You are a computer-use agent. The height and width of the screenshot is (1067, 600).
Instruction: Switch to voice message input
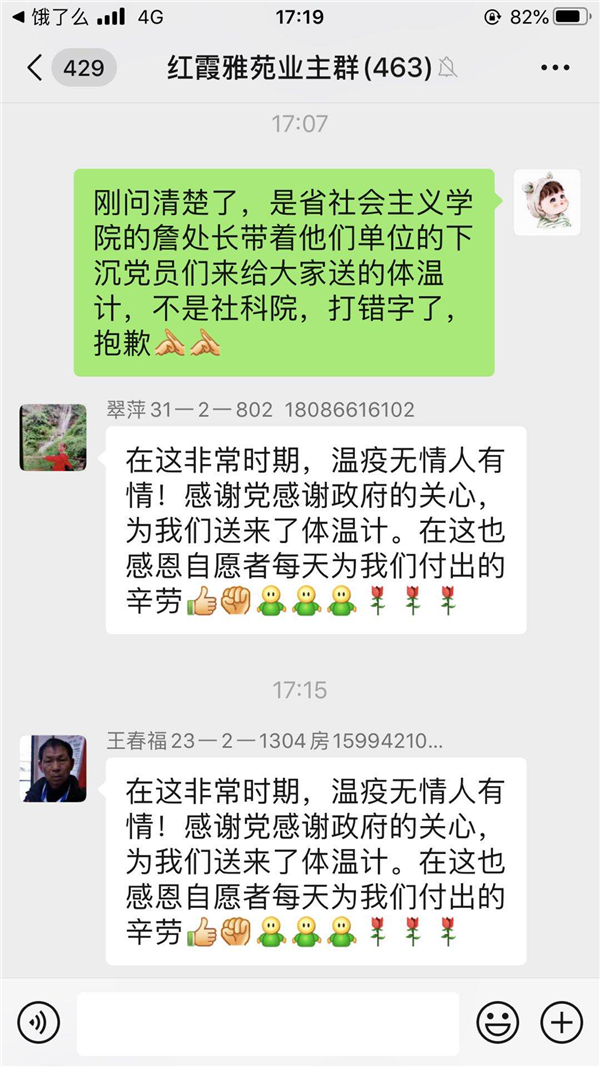[x=39, y=1022]
